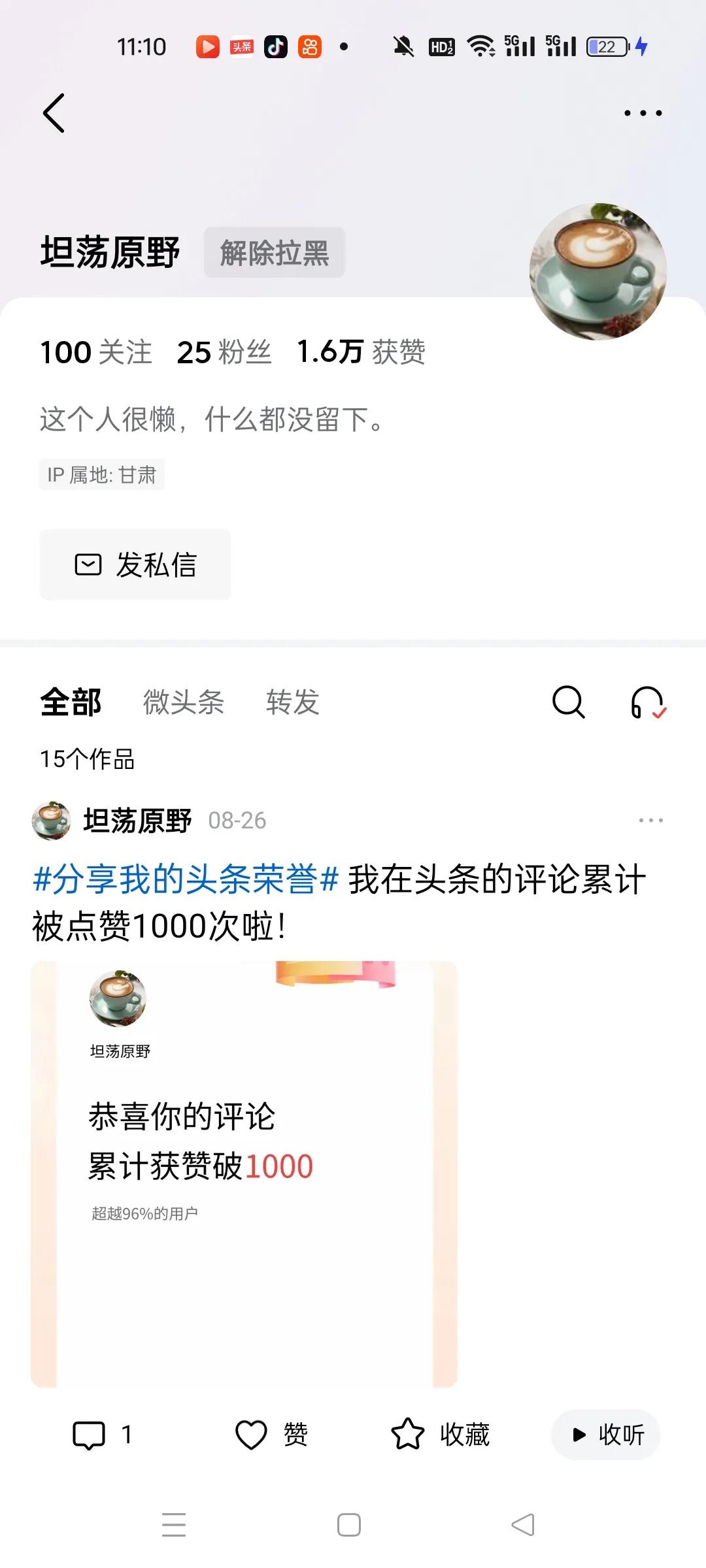Open the 坦荡原野 profile avatar image
706x1568 pixels.
tap(597, 270)
